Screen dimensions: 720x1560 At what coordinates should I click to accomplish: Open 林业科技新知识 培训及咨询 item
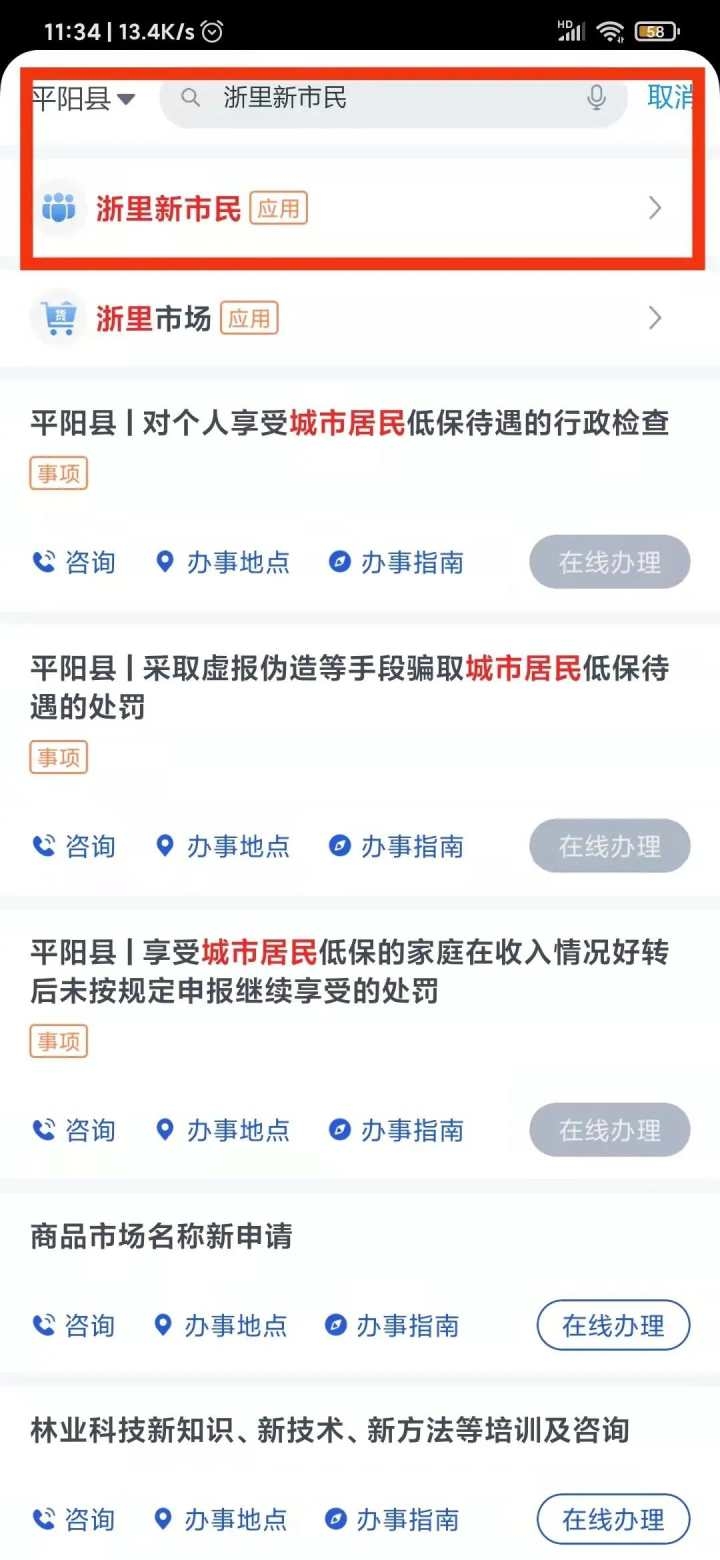coord(329,1431)
